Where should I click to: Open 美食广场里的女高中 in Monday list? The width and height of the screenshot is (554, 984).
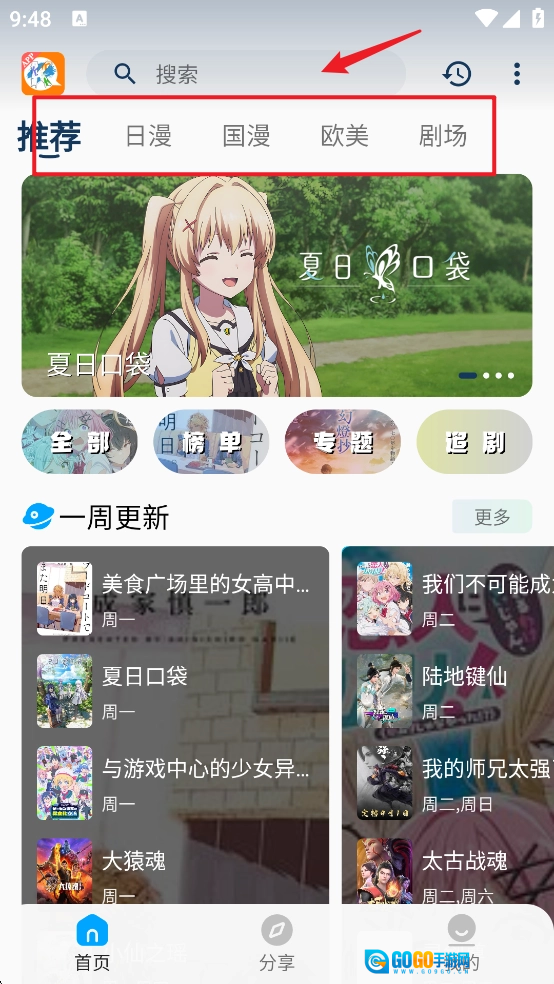point(174,599)
